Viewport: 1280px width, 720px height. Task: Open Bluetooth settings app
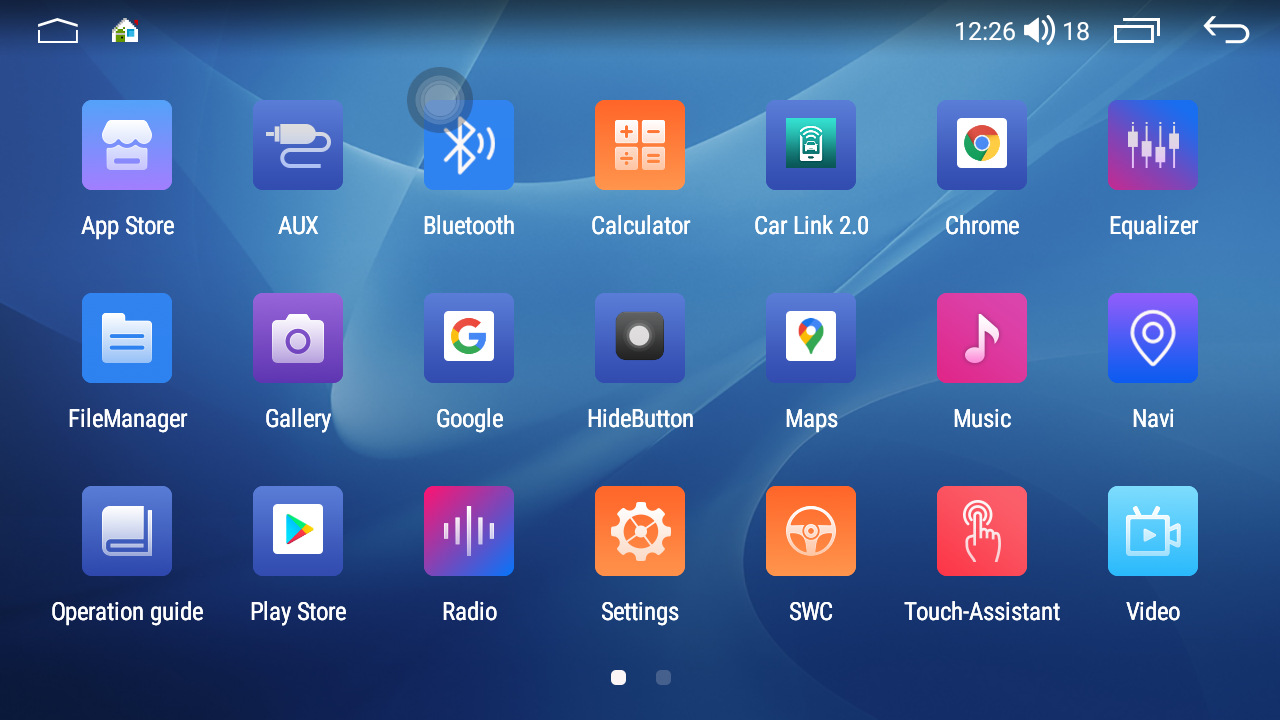click(469, 145)
